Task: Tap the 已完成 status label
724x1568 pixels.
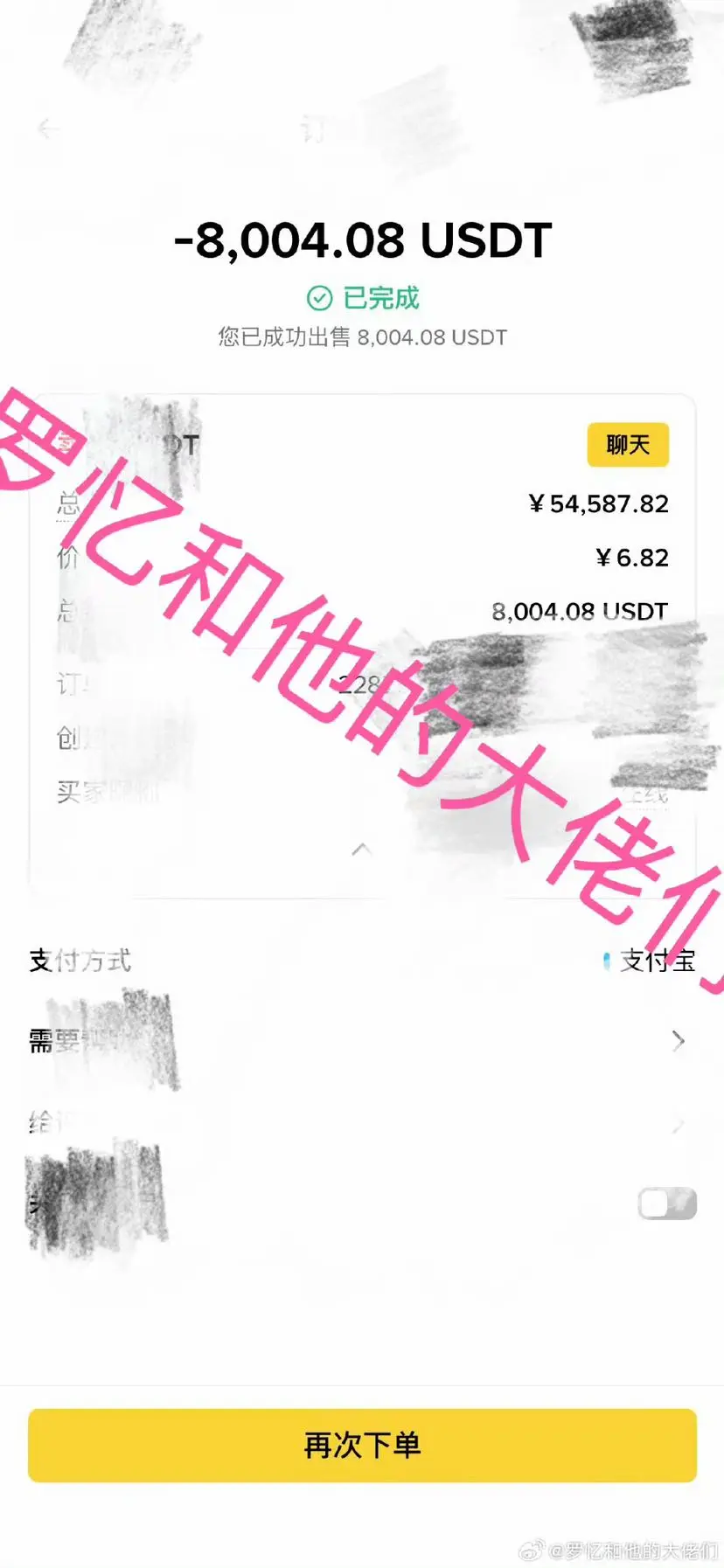Action: point(378,298)
